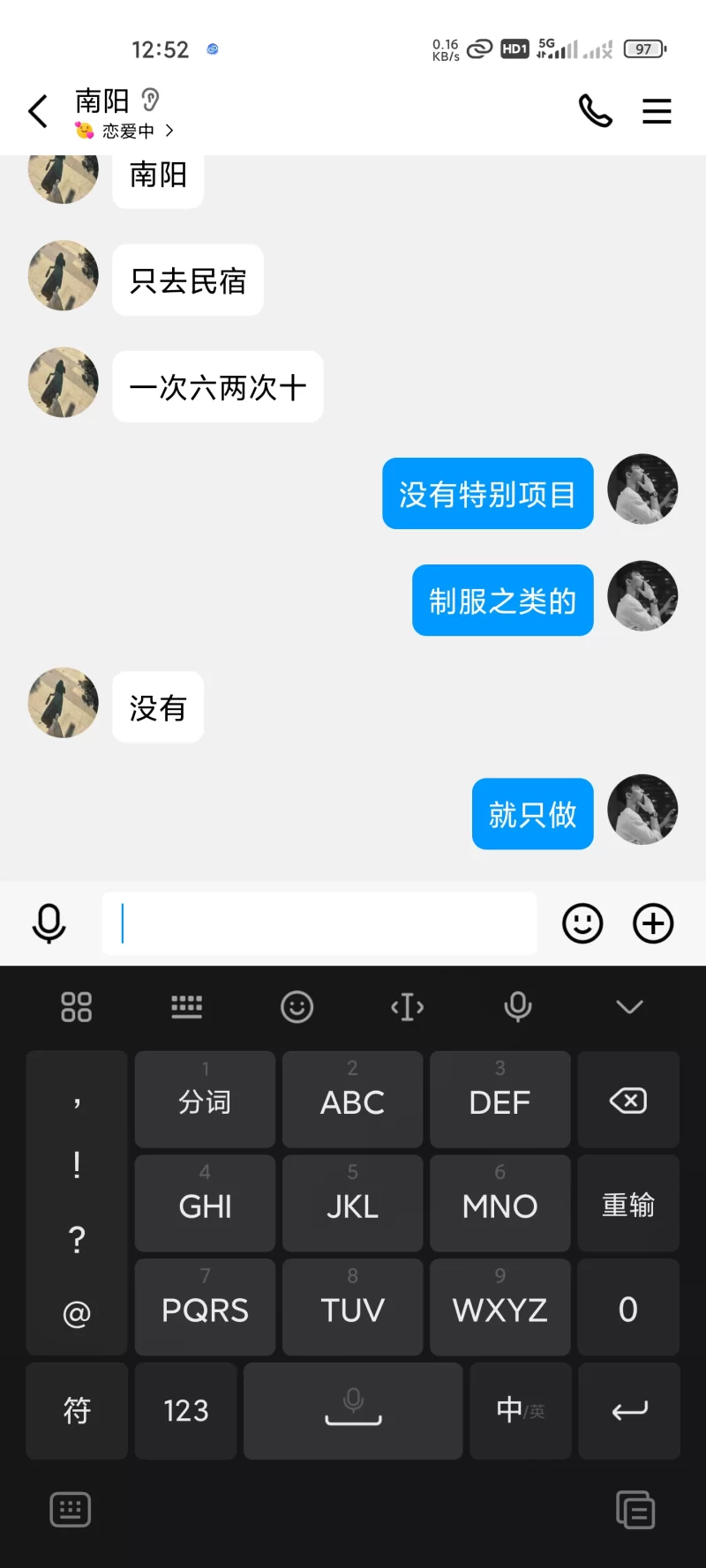The width and height of the screenshot is (706, 1568).
Task: Open the keyboard emoji picker
Action: [297, 1006]
